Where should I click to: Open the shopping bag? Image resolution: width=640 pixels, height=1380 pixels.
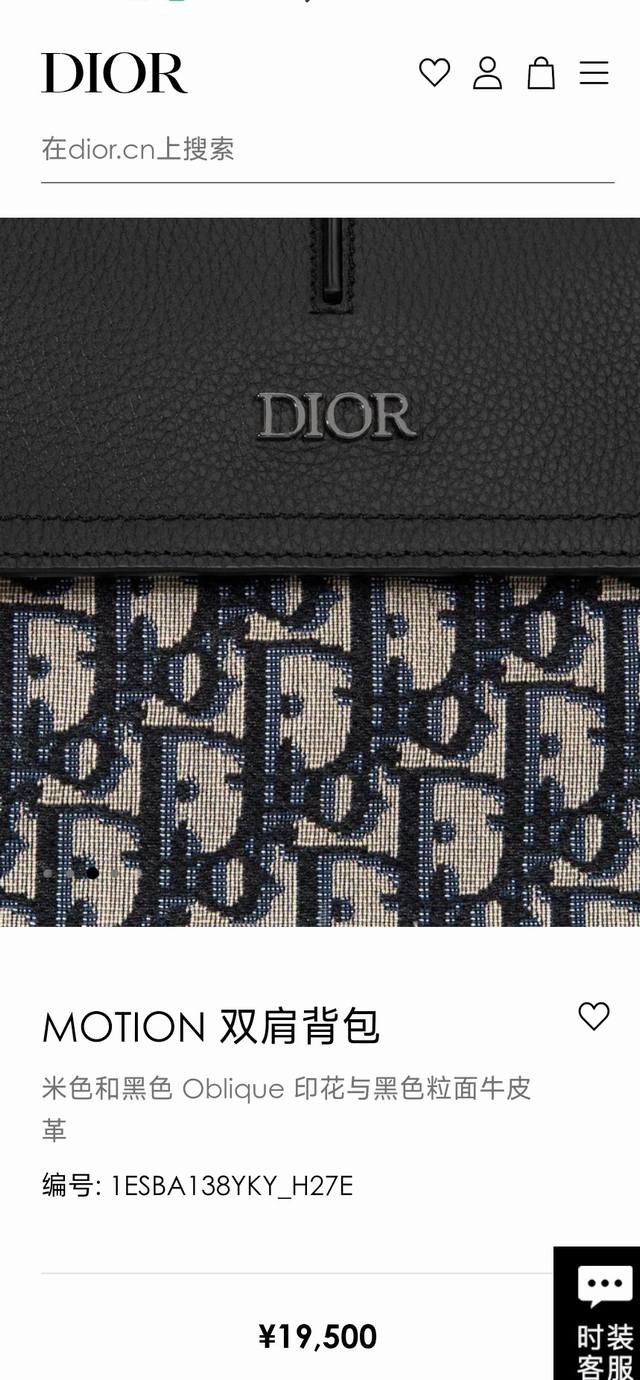[541, 73]
